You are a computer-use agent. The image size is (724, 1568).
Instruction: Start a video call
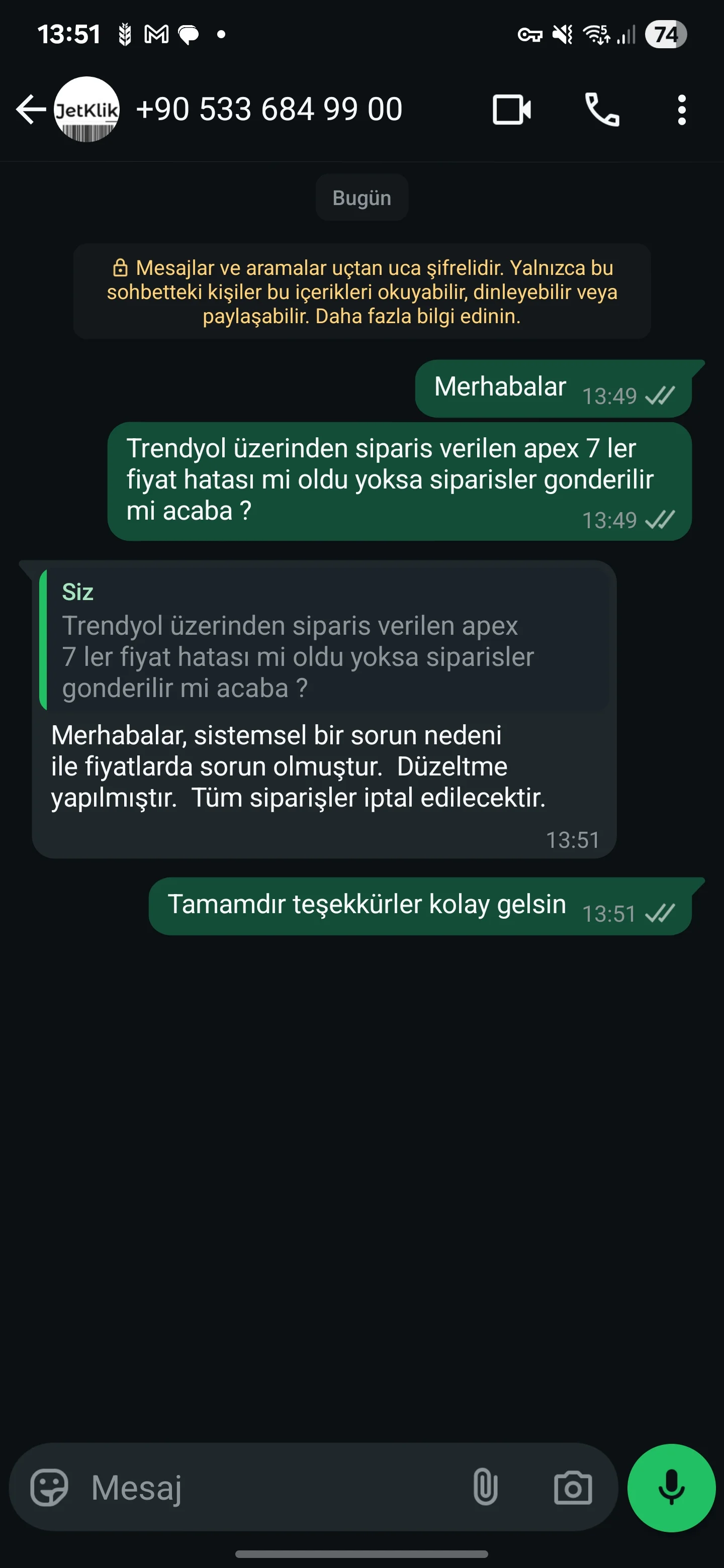click(x=511, y=110)
